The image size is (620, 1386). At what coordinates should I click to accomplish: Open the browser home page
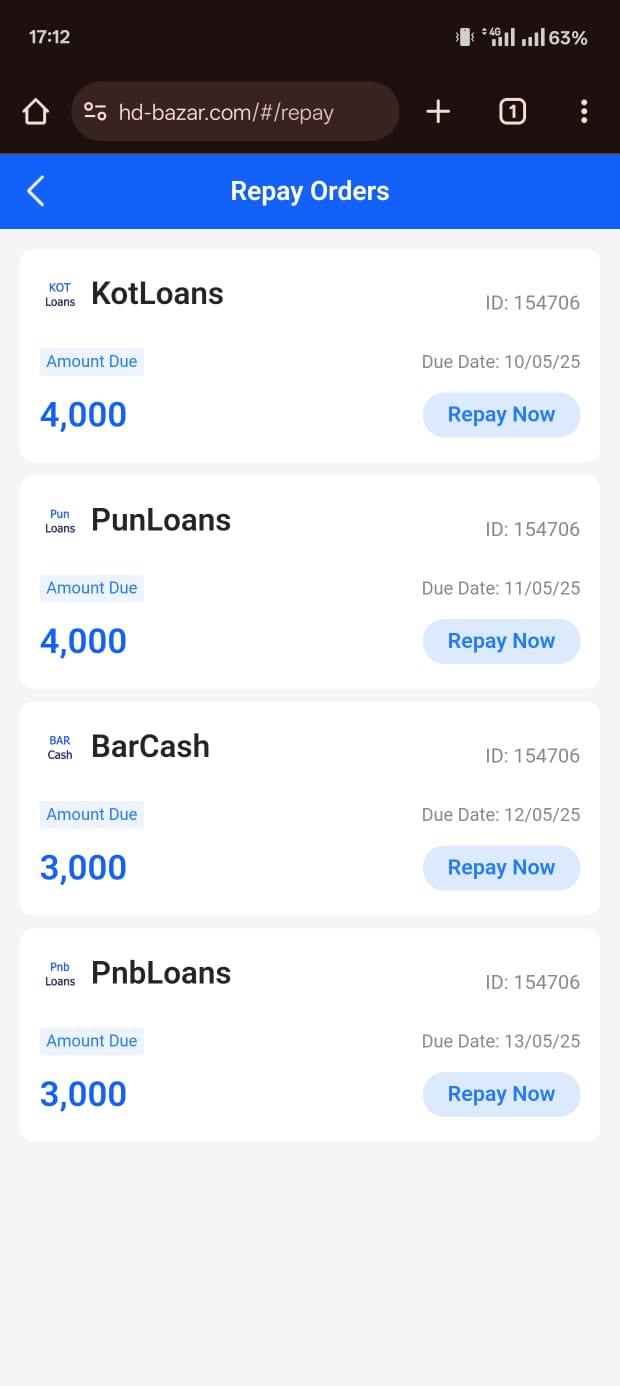36,112
